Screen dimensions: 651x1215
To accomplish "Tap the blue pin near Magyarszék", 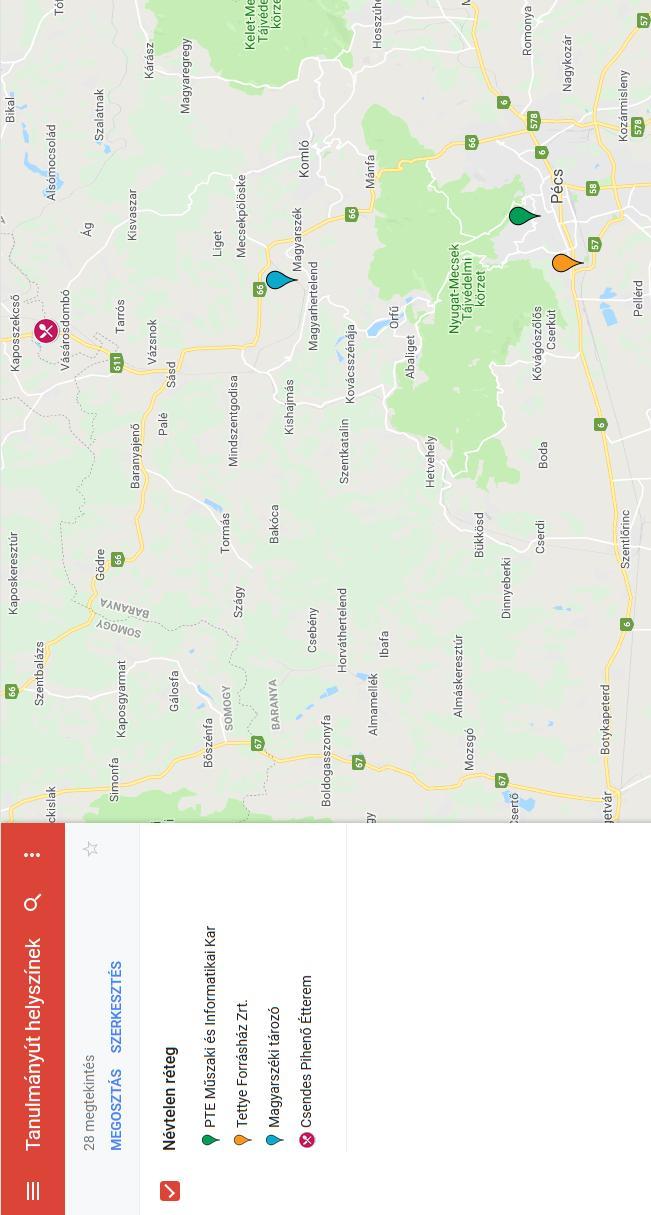I will (x=278, y=280).
